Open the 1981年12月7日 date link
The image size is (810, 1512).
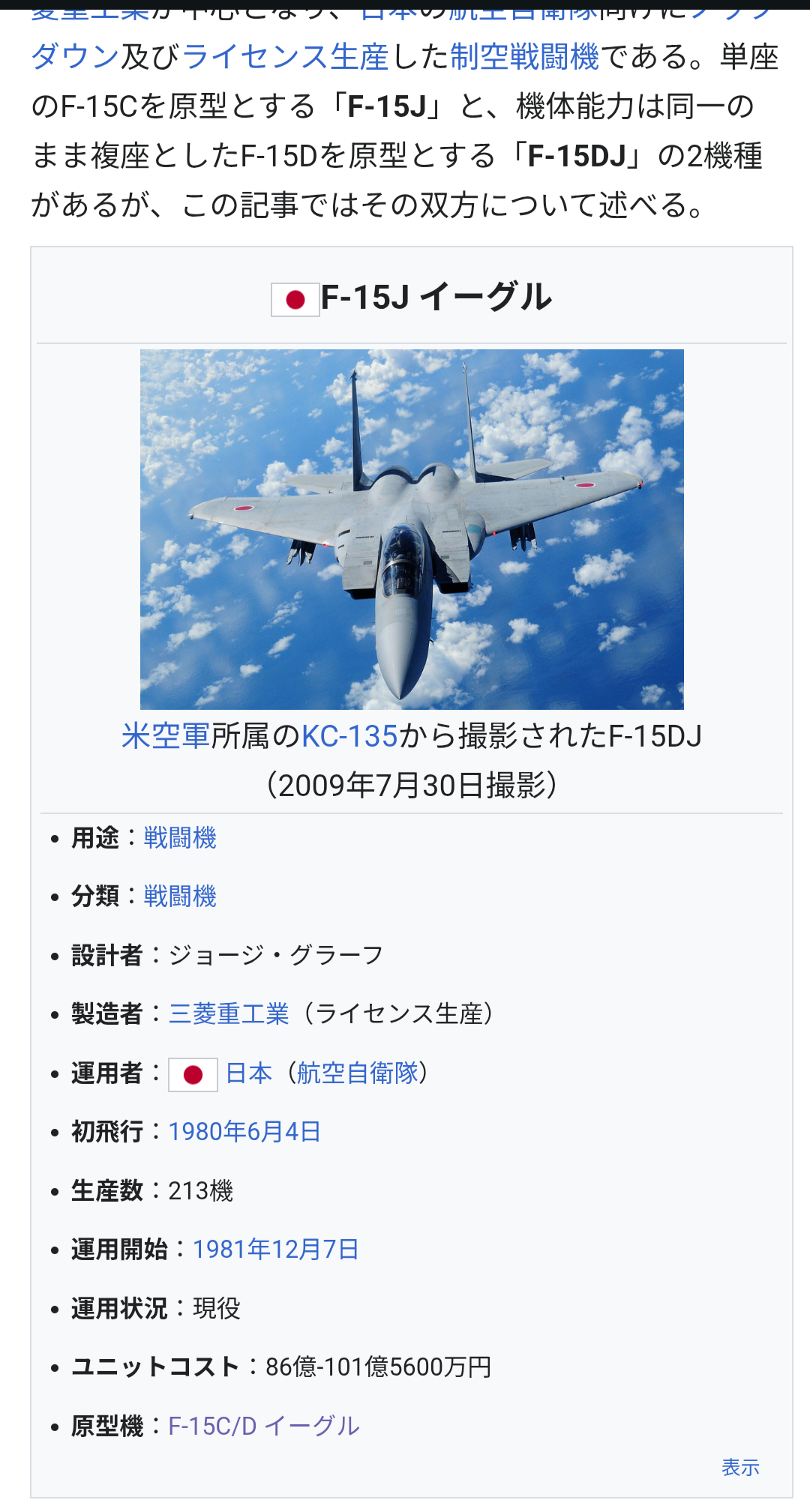tap(276, 1249)
